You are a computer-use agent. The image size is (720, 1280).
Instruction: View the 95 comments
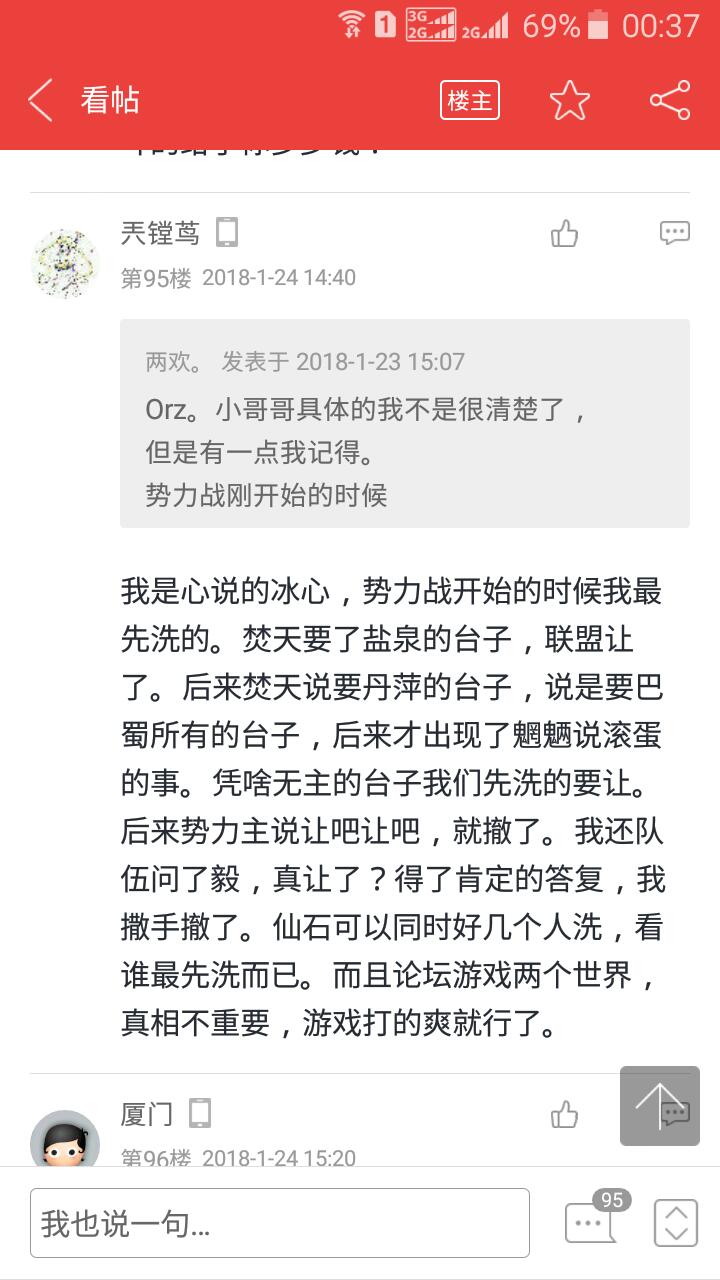(x=592, y=1221)
